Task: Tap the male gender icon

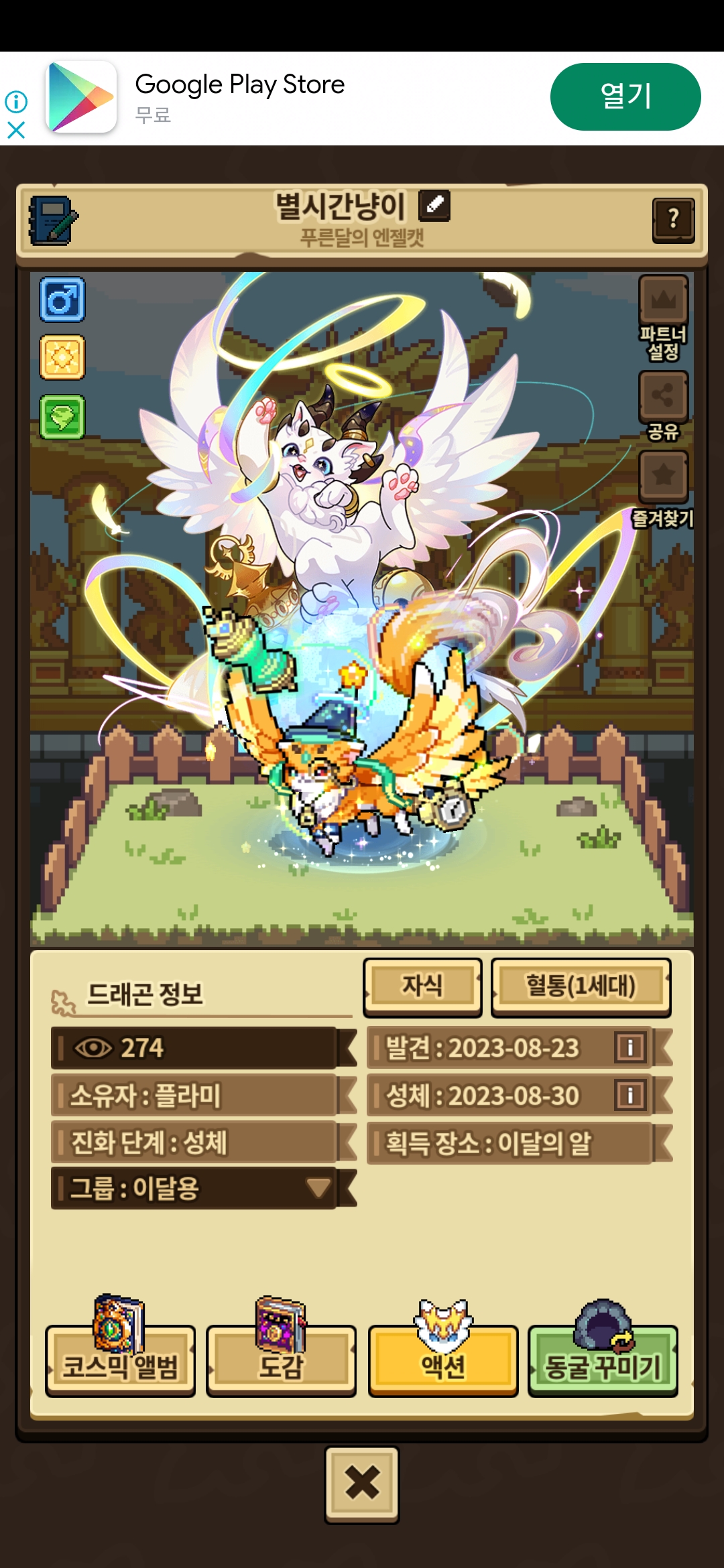Action: (x=62, y=299)
